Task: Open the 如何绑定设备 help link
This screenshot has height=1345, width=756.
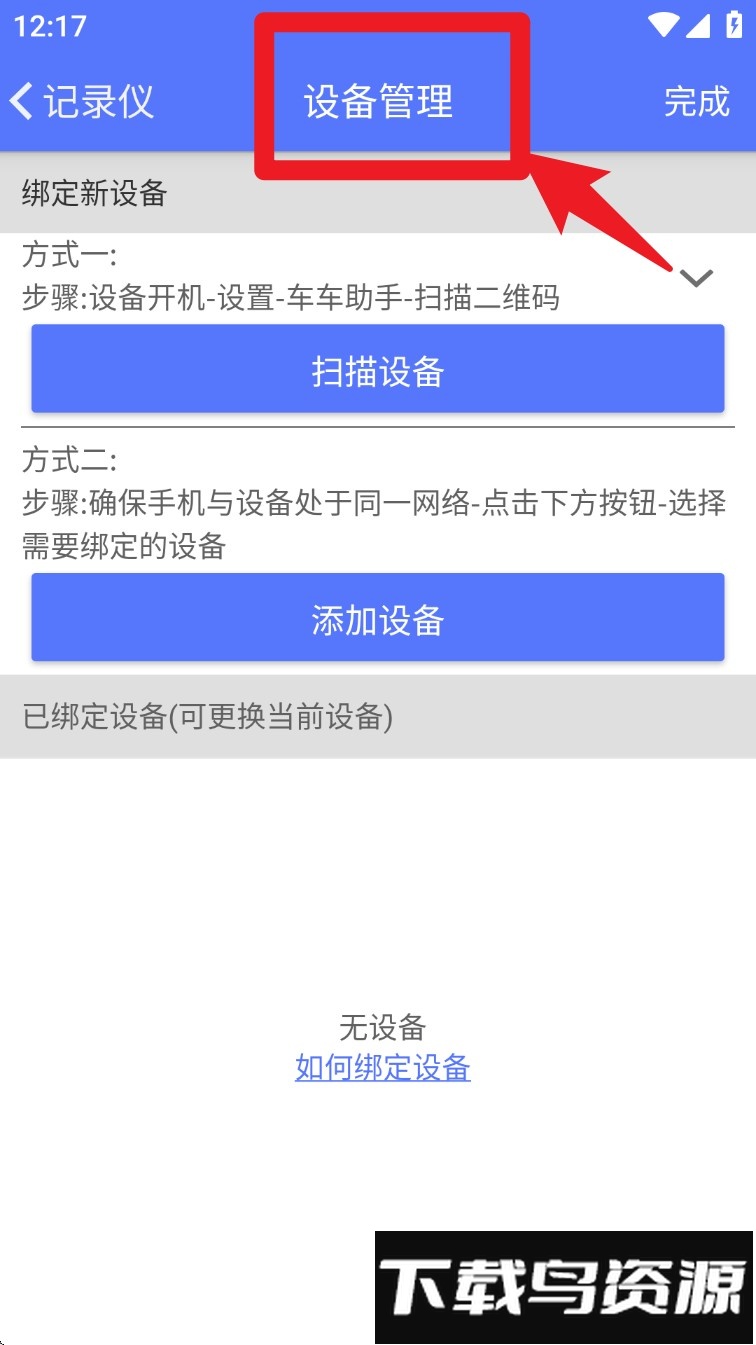Action: 381,1068
